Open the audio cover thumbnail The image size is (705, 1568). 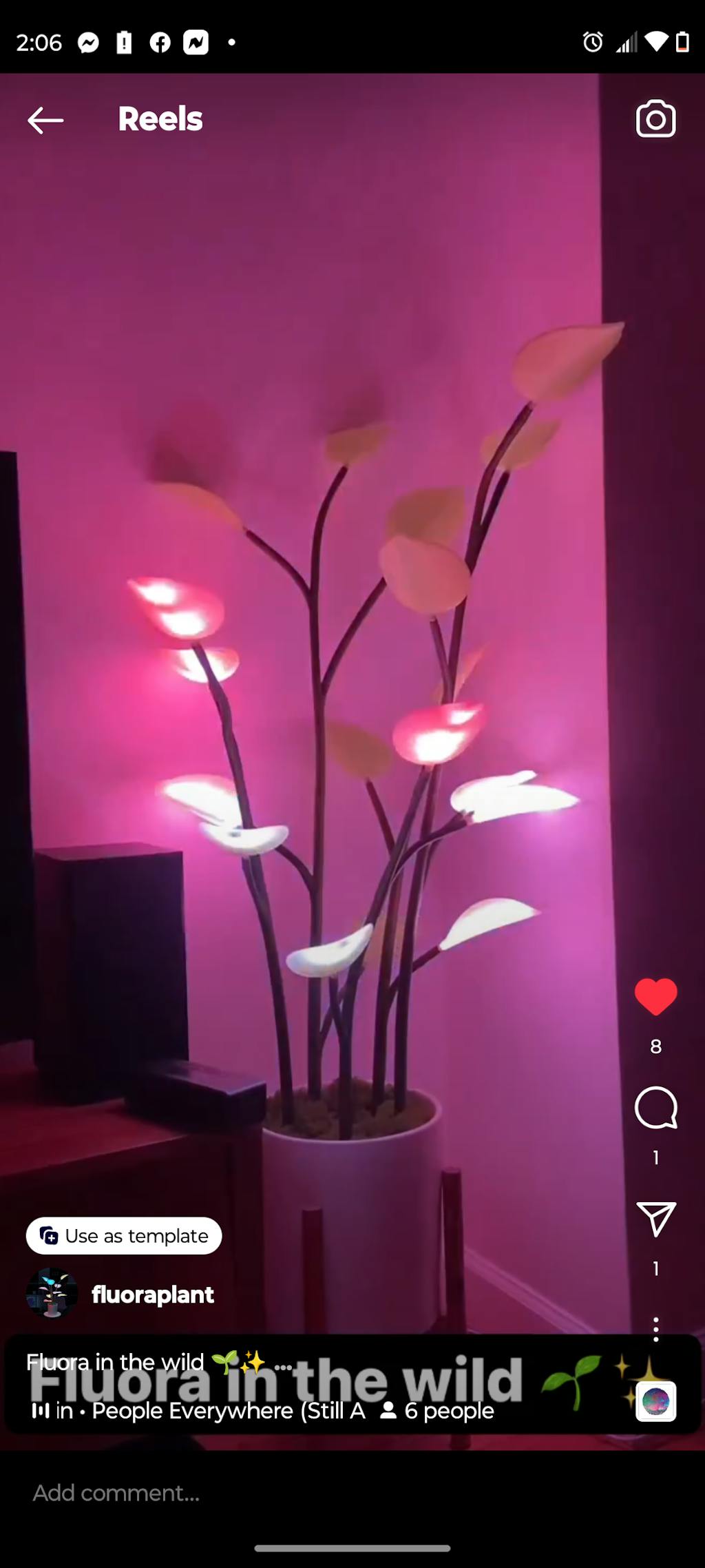click(x=655, y=1401)
